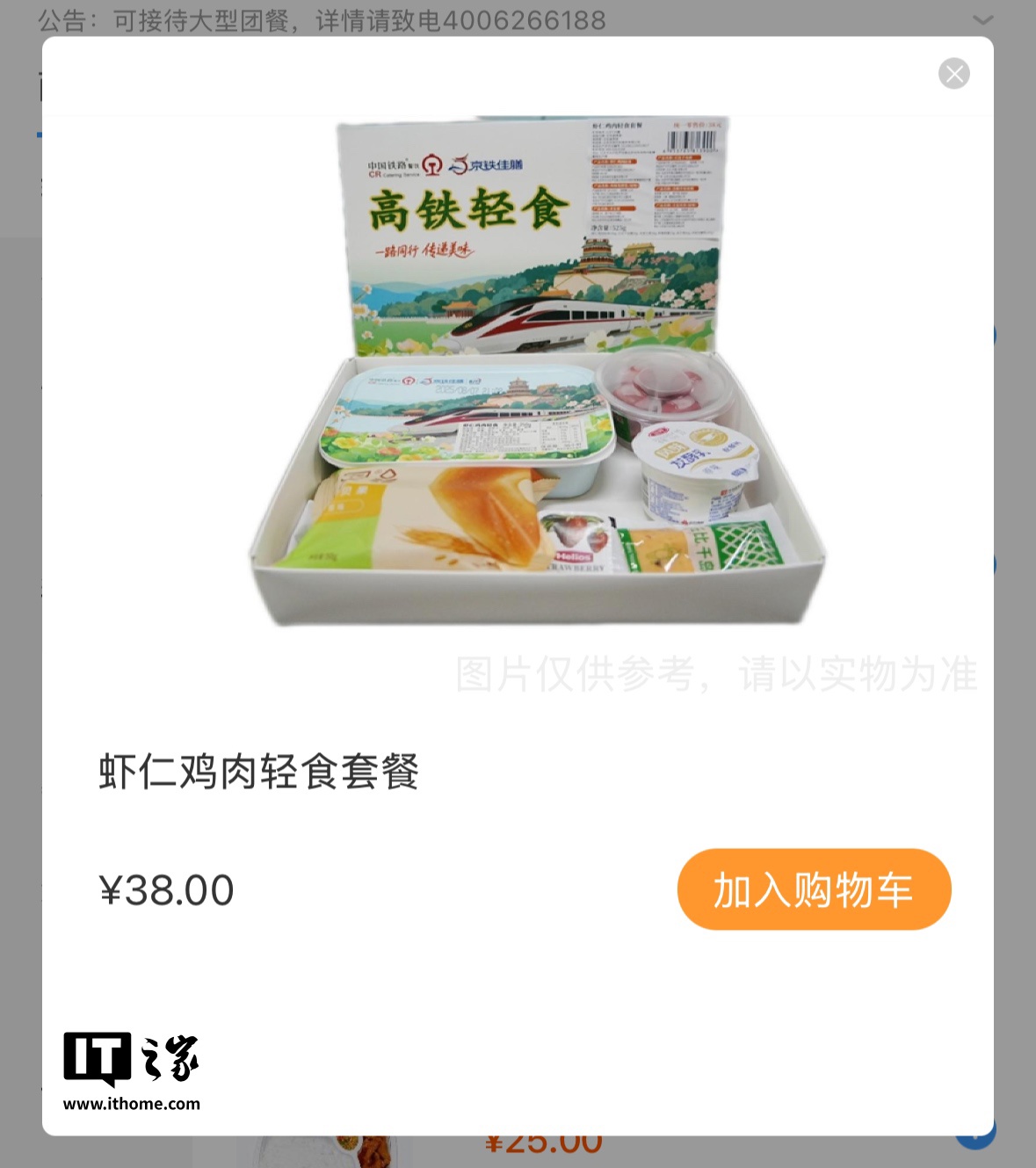Screen dimensions: 1036x1168
Task: Add 虾仁鸡肉轻食套餐 to cart
Action: coord(814,889)
